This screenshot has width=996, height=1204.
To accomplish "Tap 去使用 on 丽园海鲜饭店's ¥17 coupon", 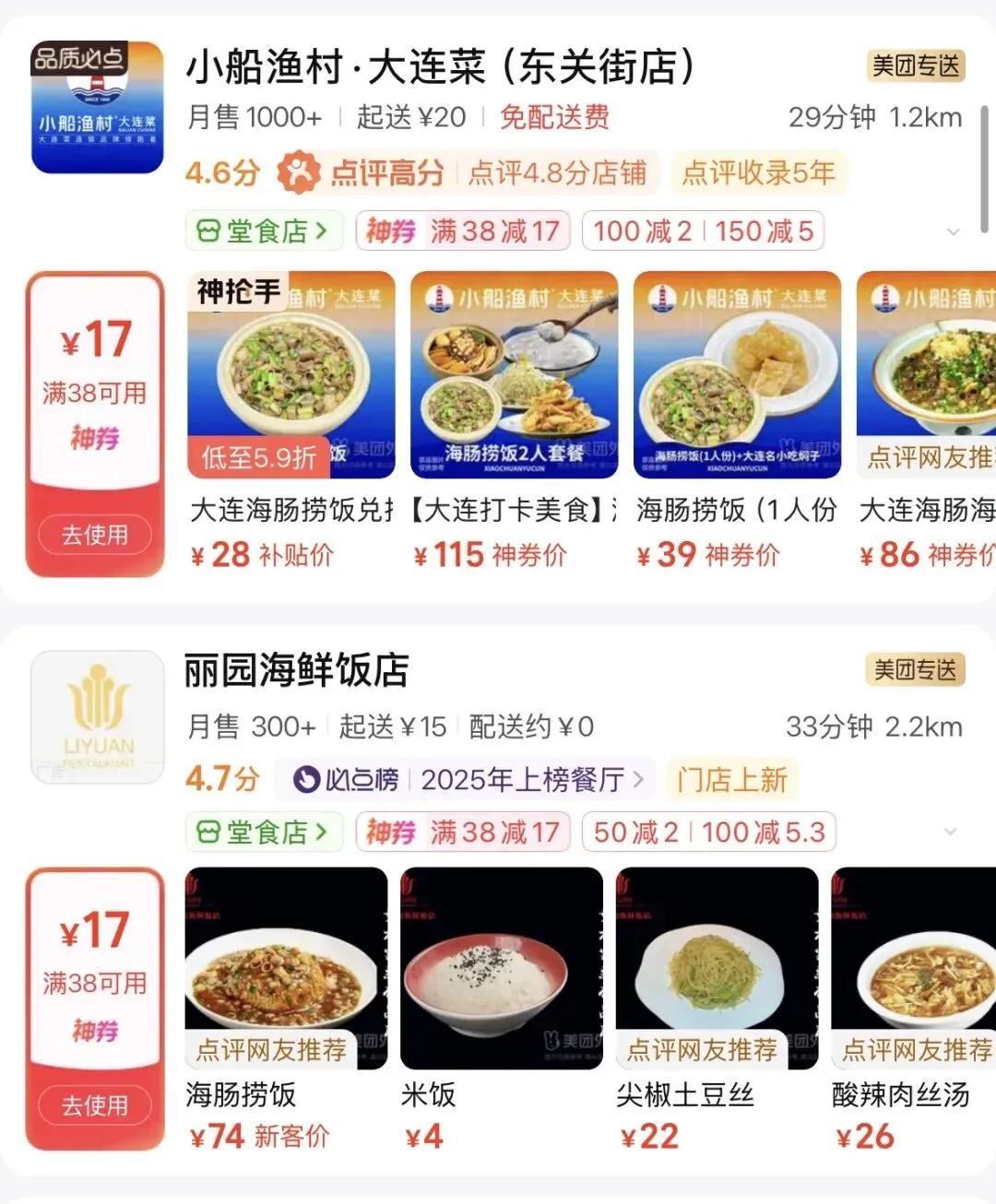I will pyautogui.click(x=94, y=1105).
